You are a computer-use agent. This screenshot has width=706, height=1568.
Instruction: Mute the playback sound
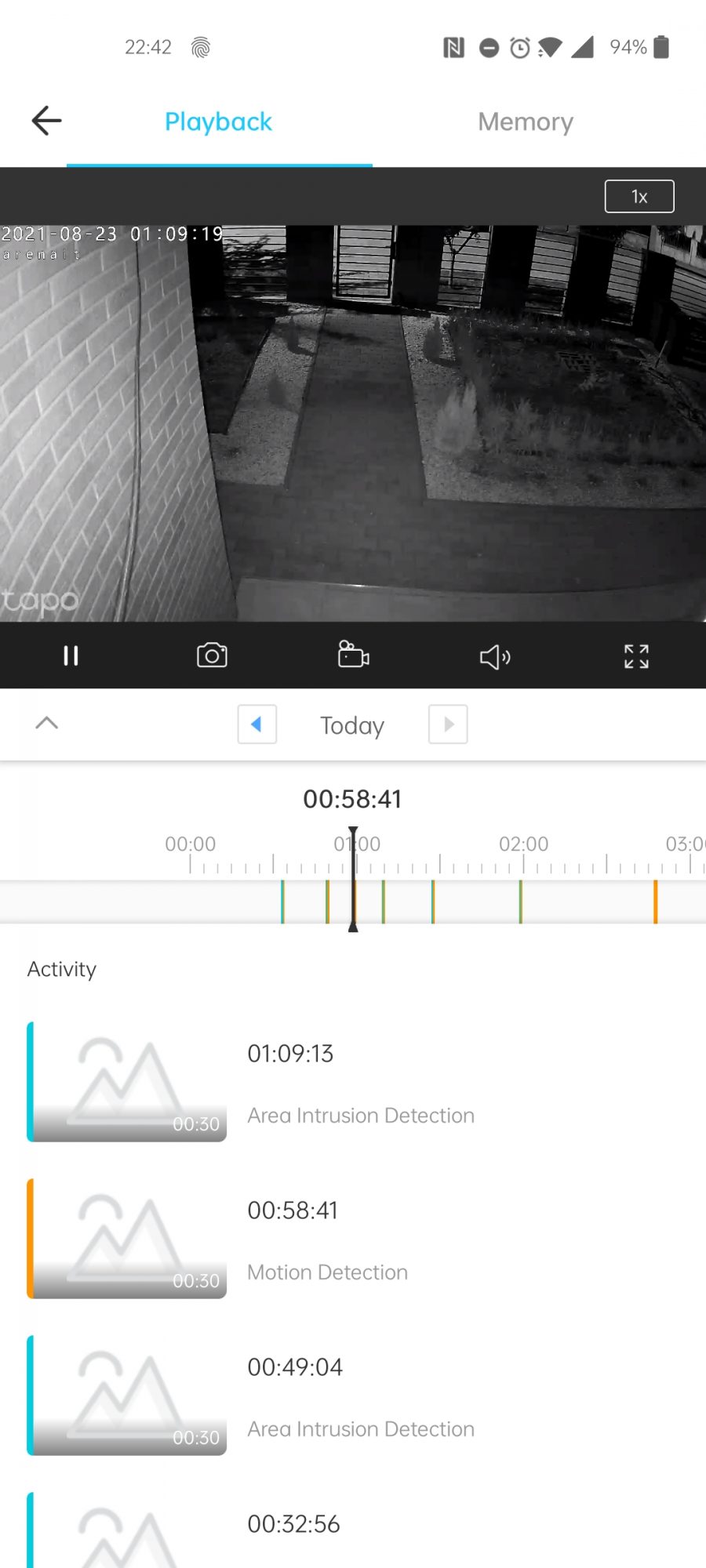point(494,656)
